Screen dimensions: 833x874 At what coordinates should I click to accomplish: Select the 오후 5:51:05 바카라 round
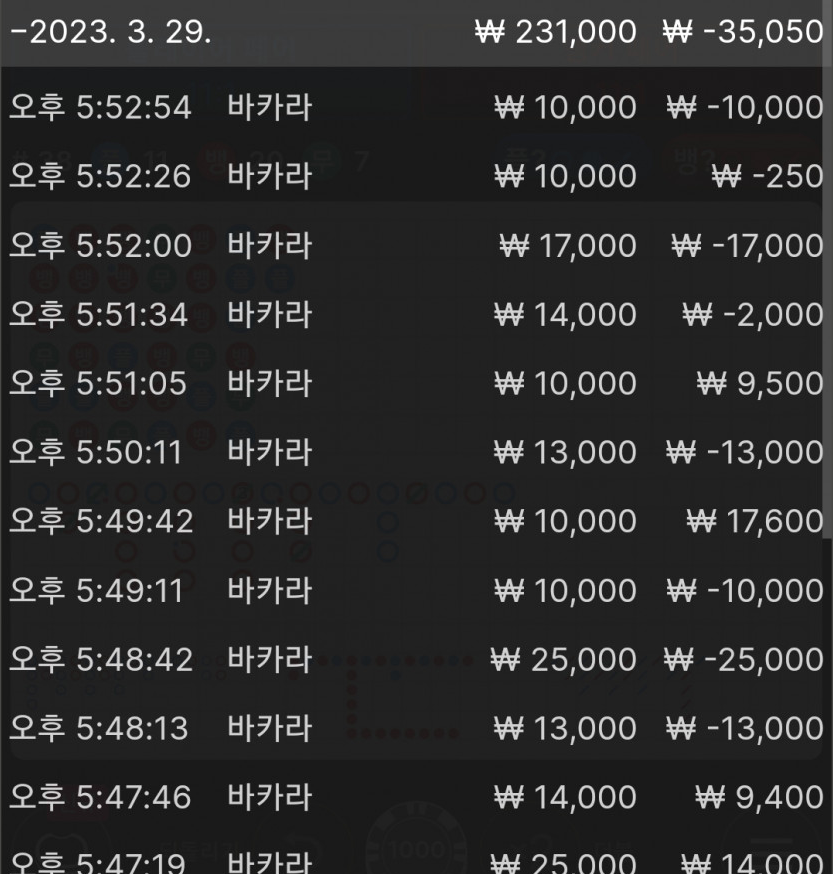pos(416,383)
